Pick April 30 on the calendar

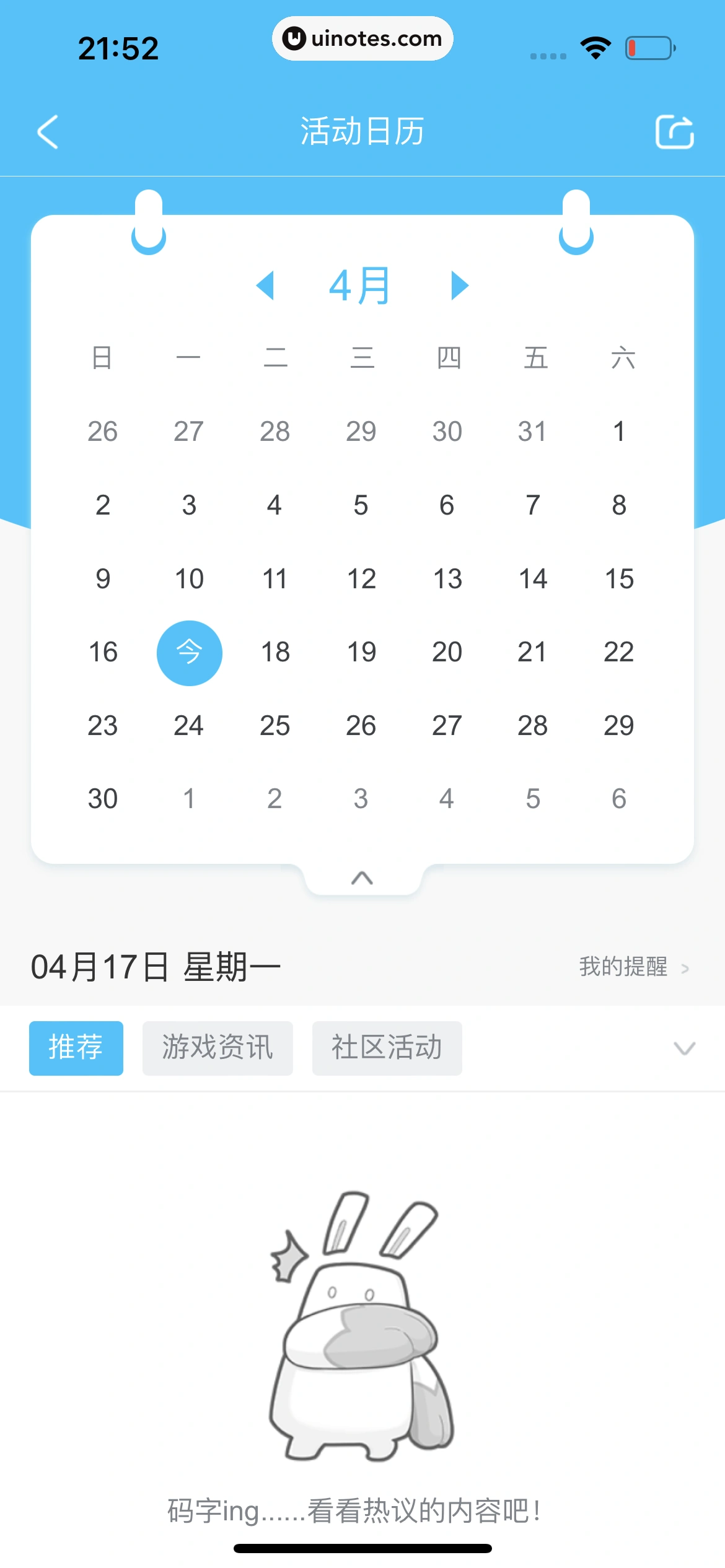coord(103,799)
